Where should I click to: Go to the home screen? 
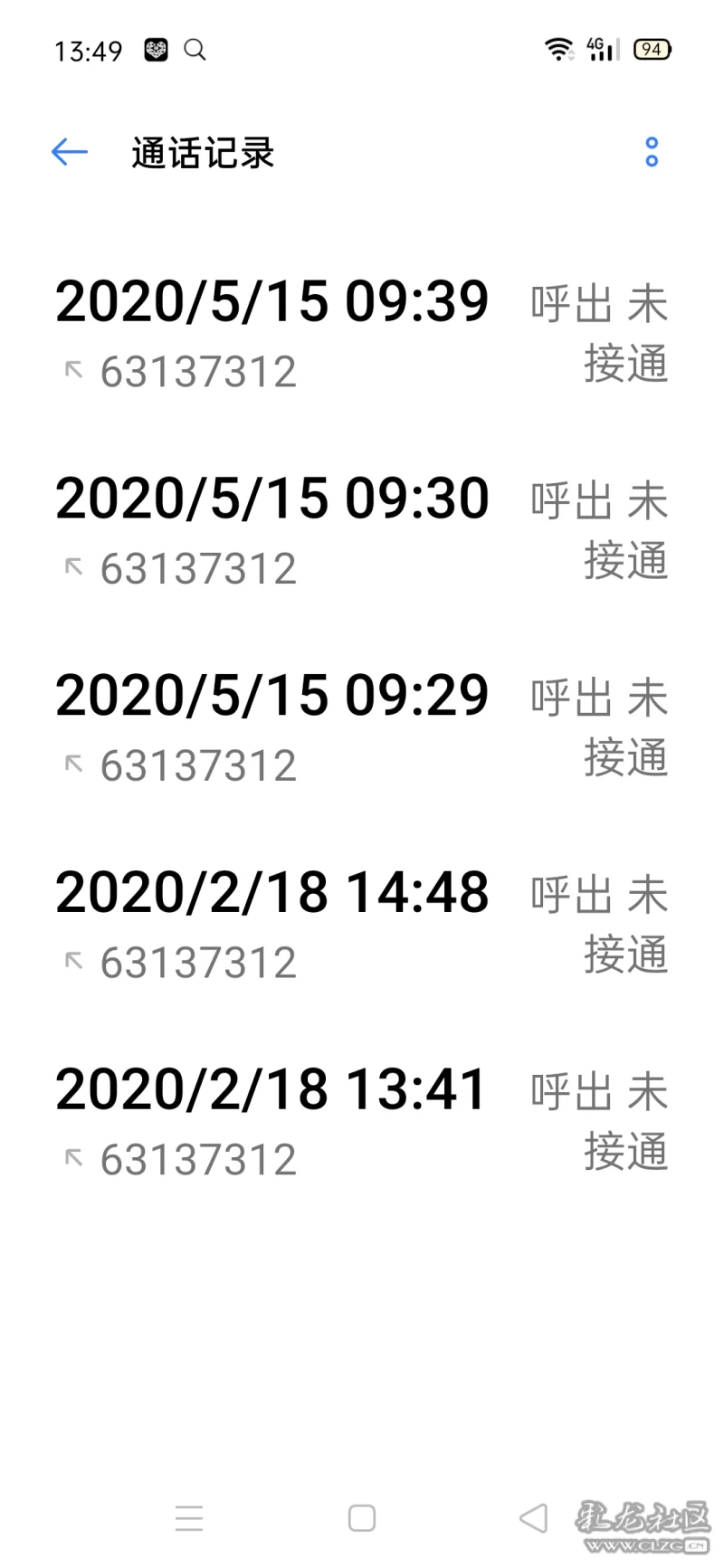362,1518
